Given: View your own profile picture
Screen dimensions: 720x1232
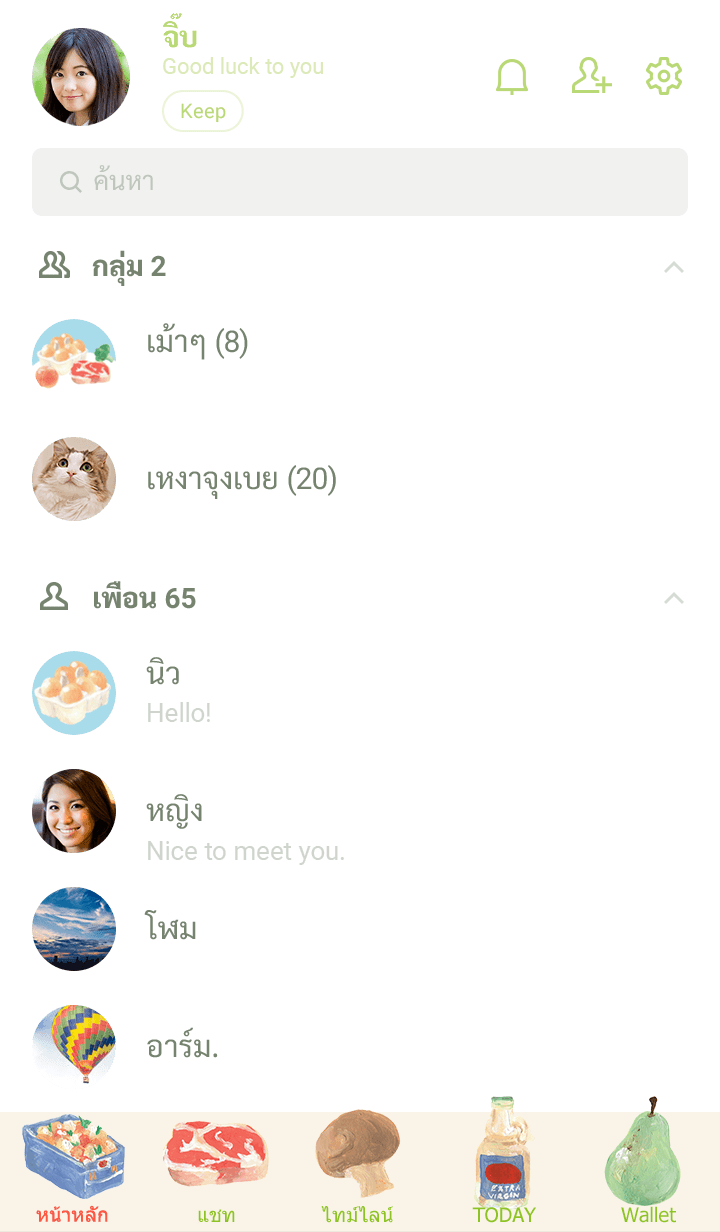Looking at the screenshot, I should coord(81,77).
